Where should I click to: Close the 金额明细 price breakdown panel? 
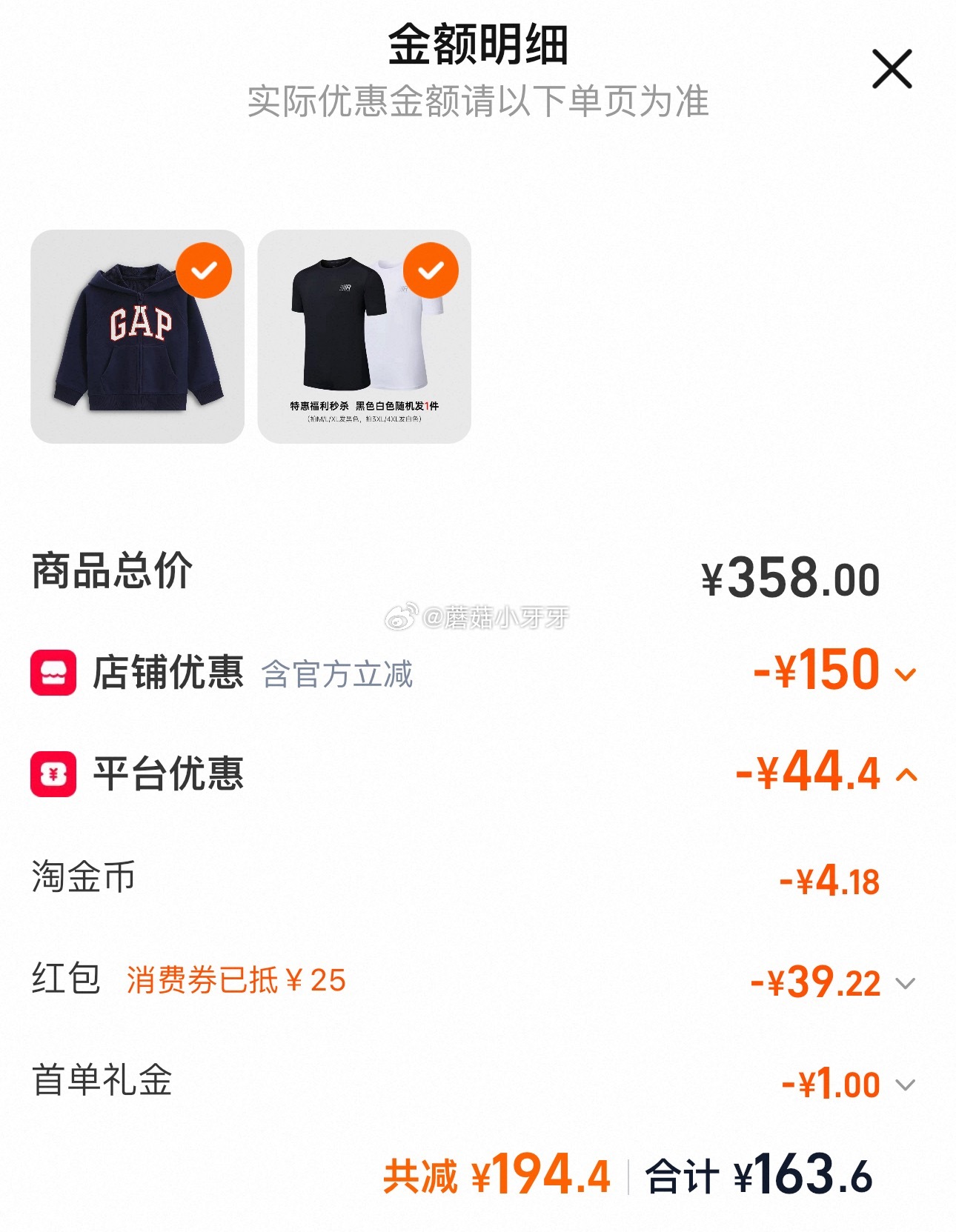pos(892,70)
